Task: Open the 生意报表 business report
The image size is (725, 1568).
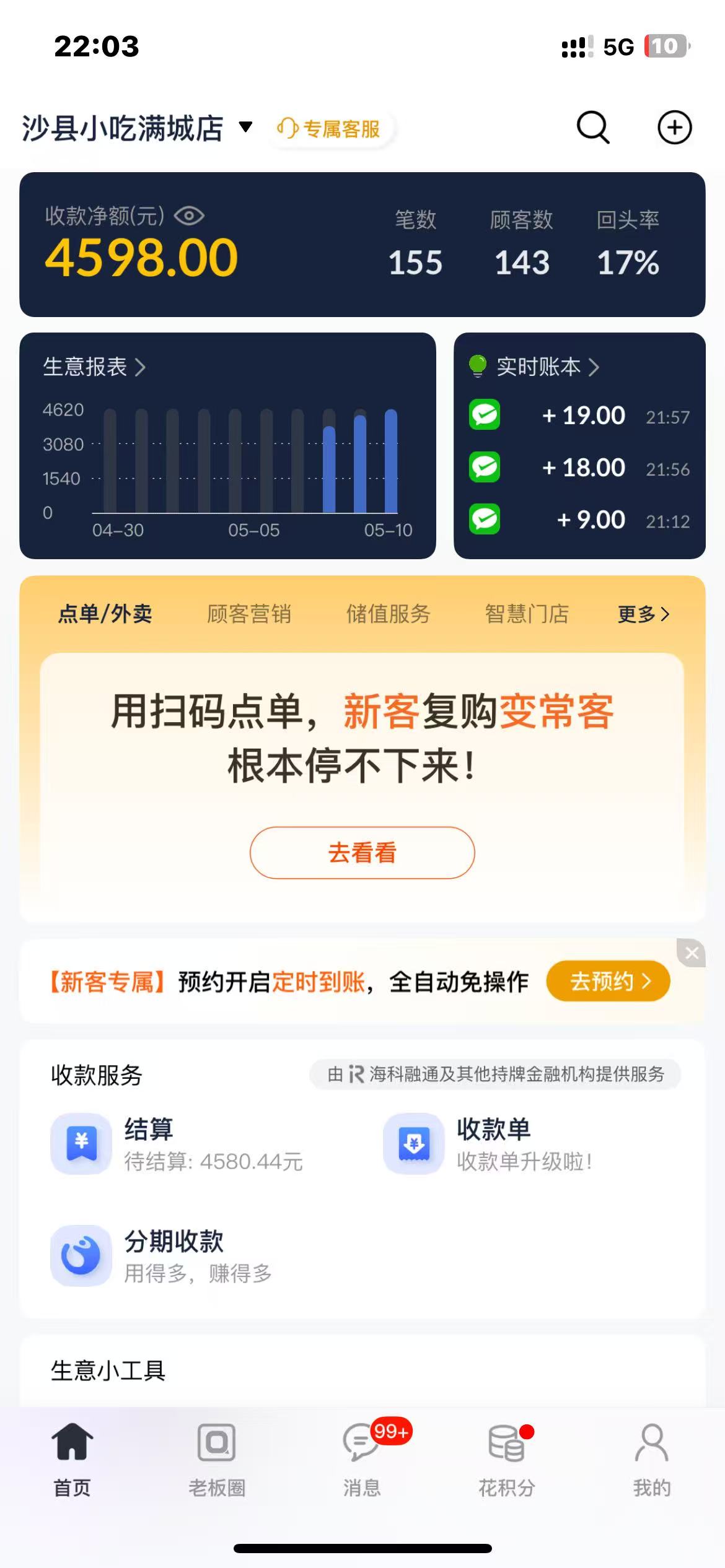Action: pos(94,367)
